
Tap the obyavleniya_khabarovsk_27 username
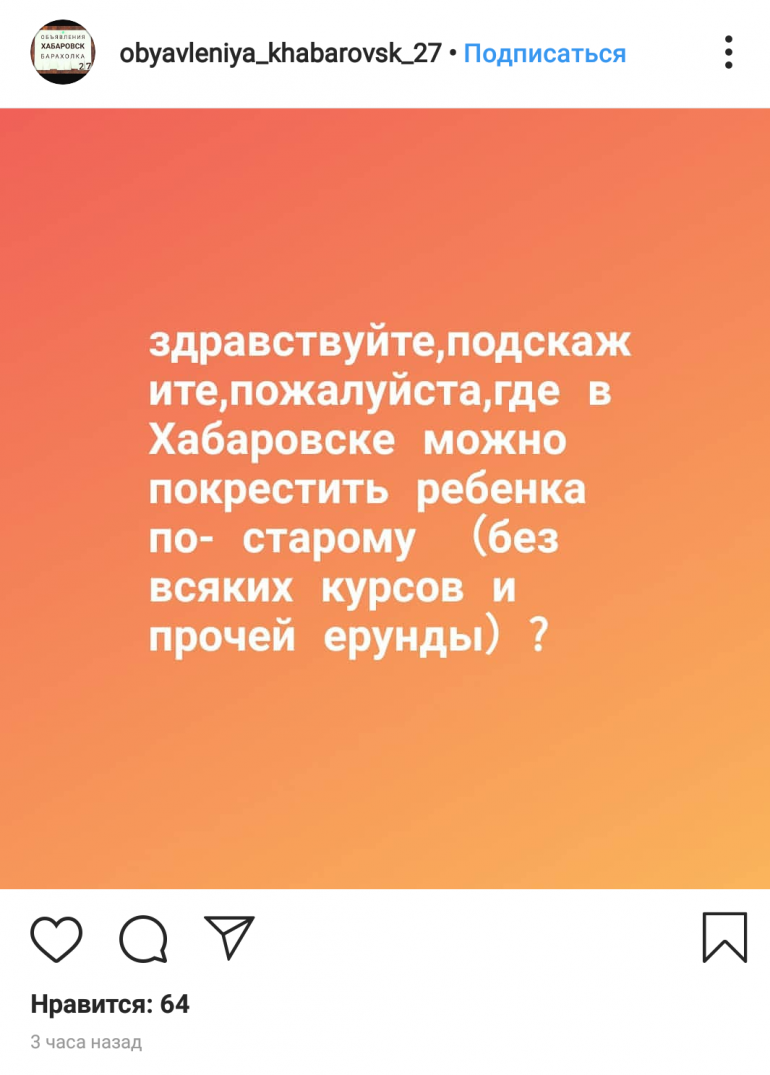pos(280,54)
